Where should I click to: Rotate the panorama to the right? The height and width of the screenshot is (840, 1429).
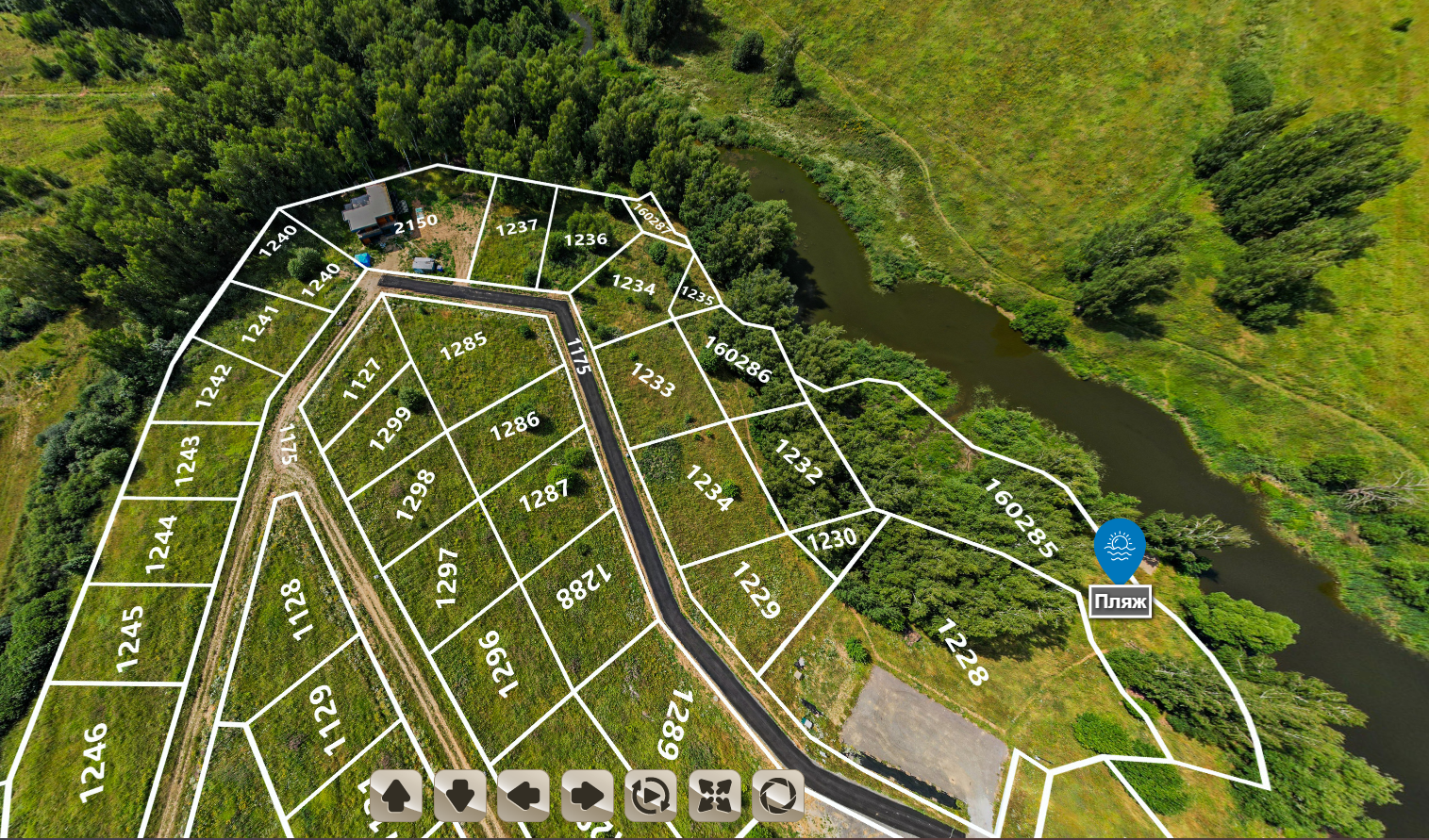click(x=588, y=796)
